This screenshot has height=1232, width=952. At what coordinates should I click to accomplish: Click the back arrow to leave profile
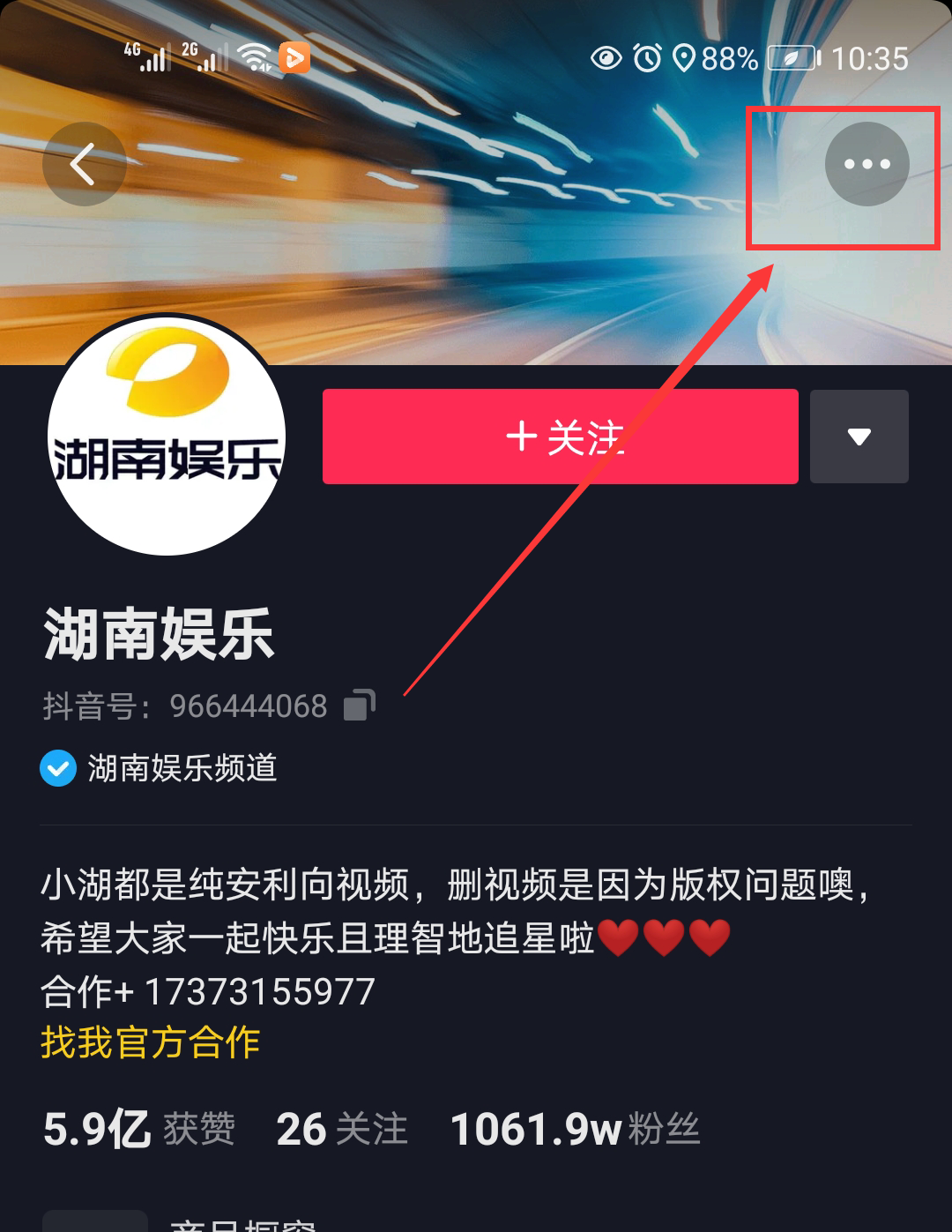(x=84, y=164)
